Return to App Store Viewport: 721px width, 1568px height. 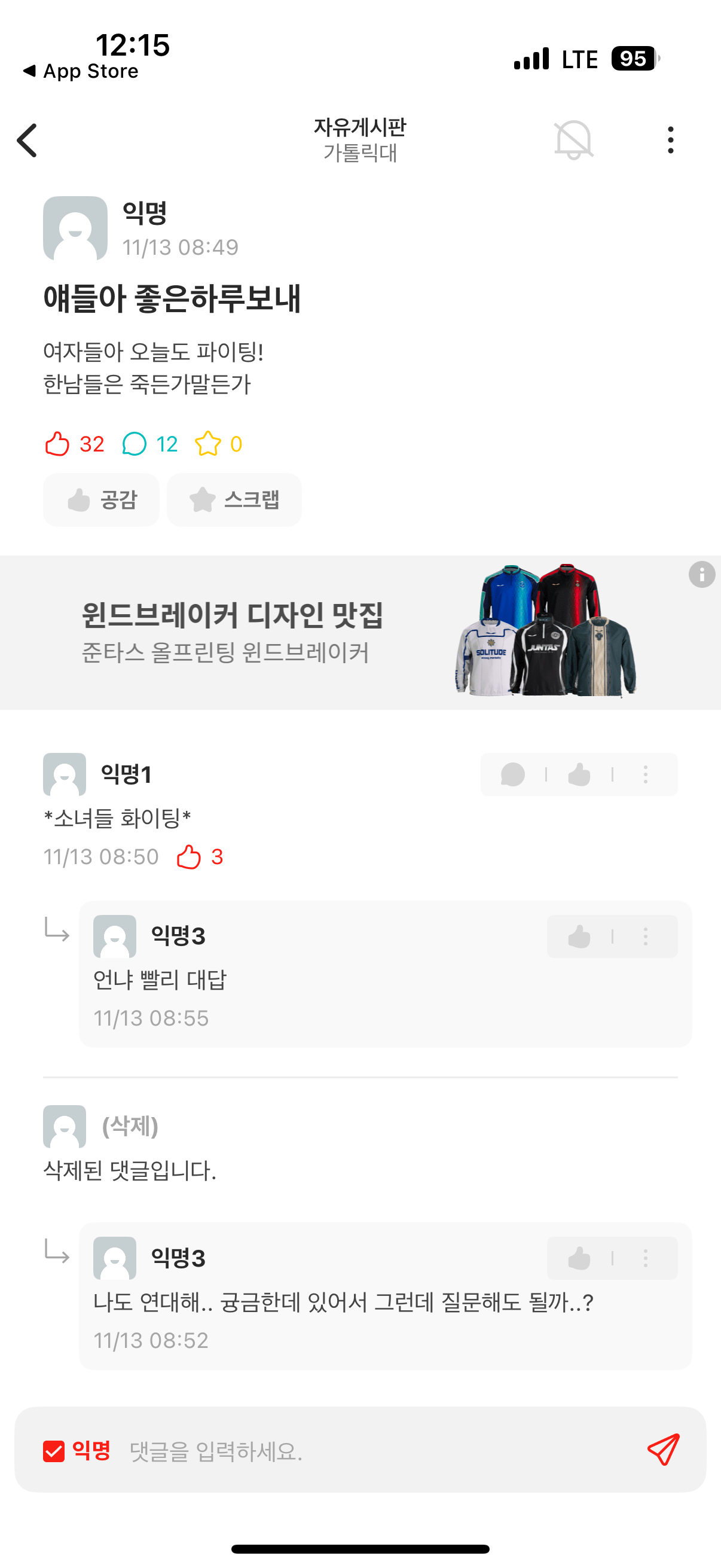click(x=80, y=71)
